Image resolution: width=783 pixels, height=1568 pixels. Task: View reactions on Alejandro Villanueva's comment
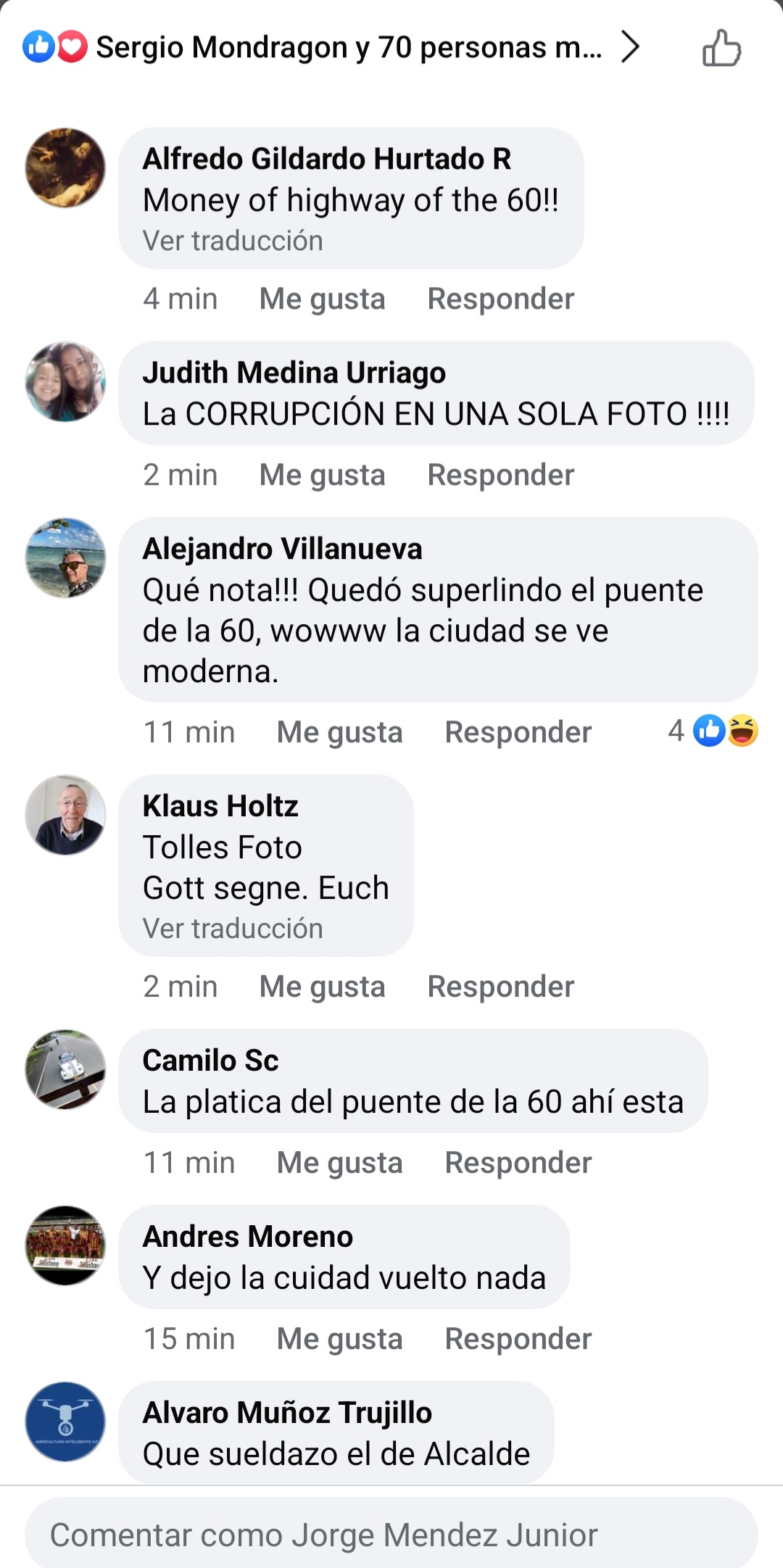(x=714, y=731)
